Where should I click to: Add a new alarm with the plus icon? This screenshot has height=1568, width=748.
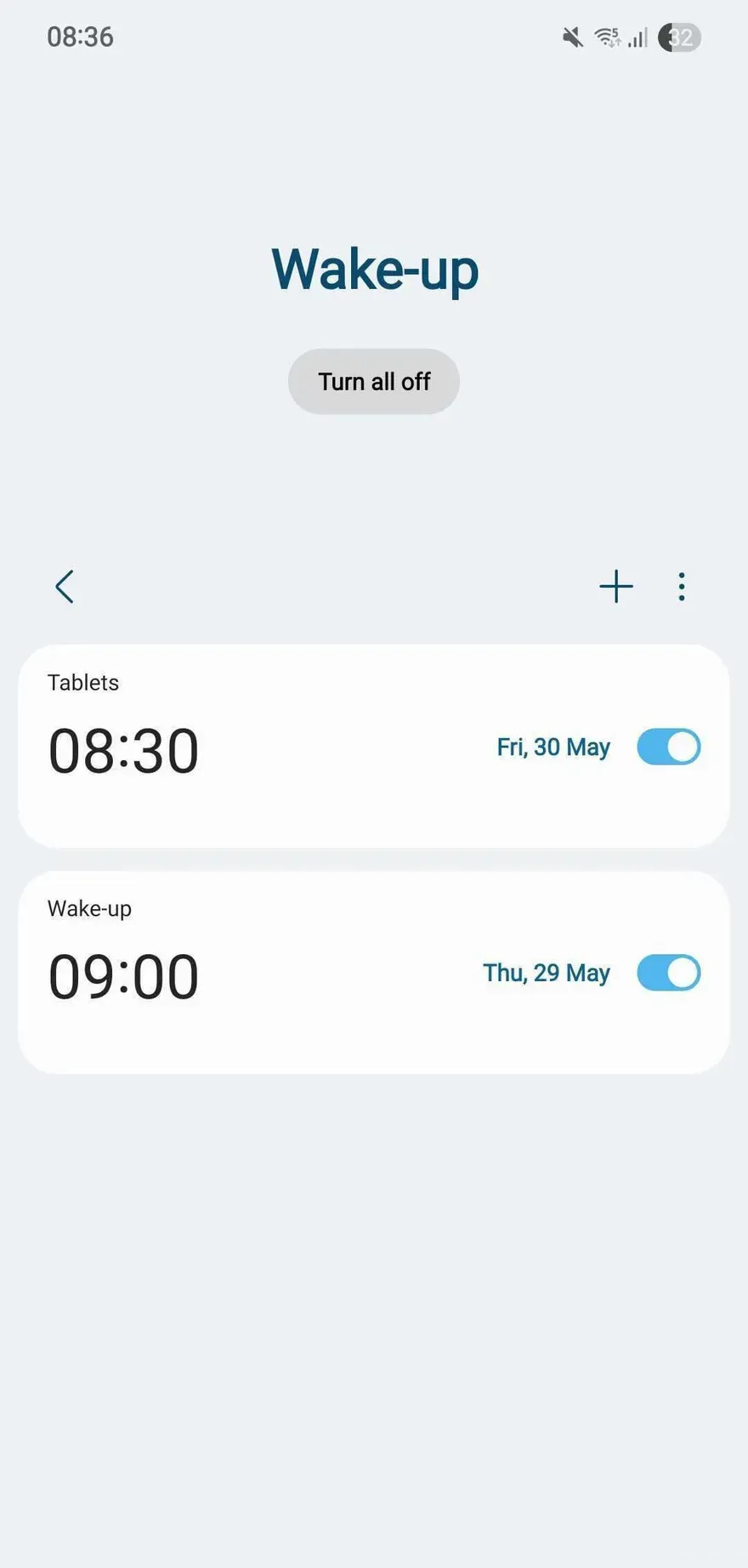pos(615,586)
